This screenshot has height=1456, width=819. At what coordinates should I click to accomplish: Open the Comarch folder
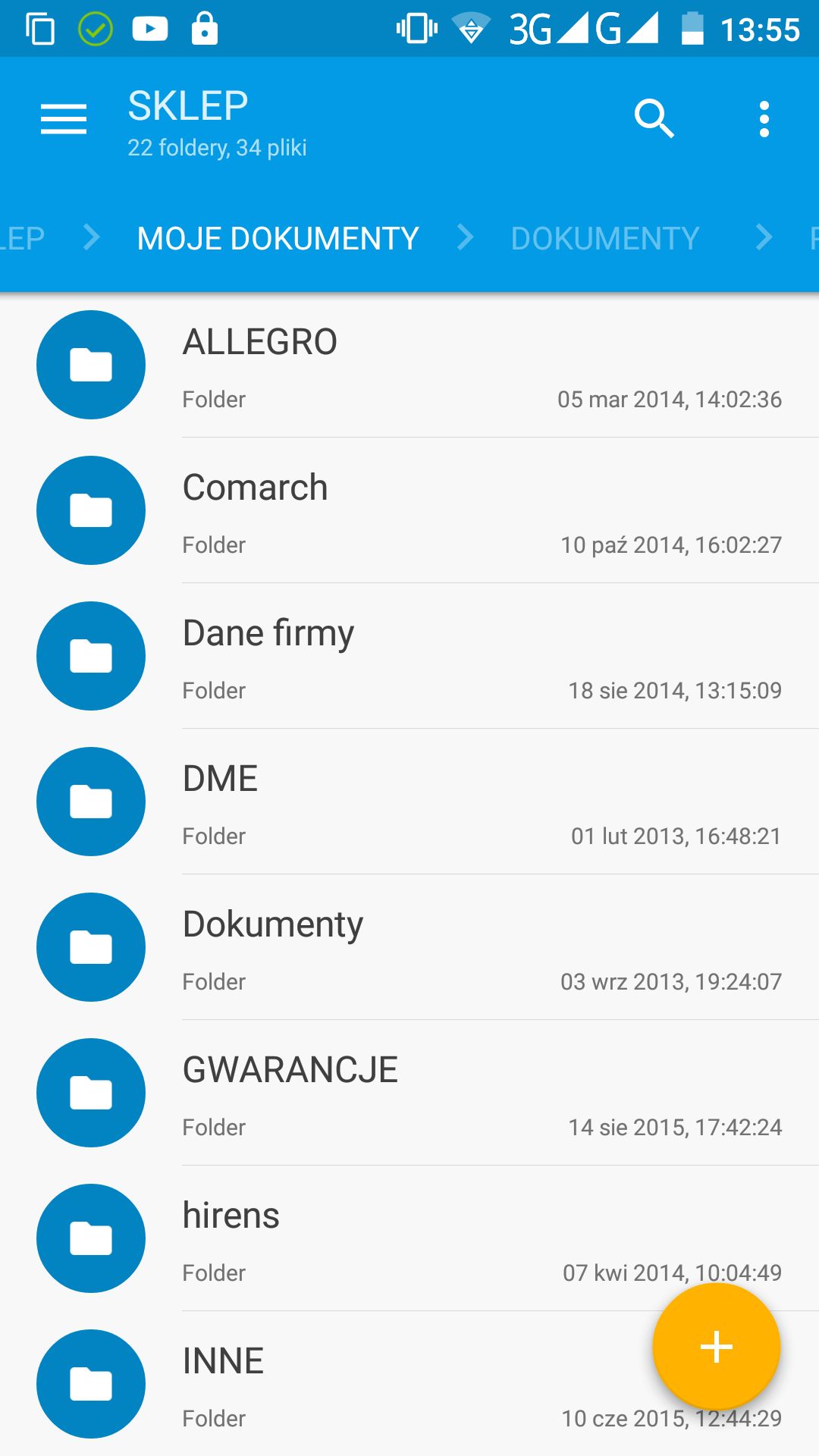[409, 510]
